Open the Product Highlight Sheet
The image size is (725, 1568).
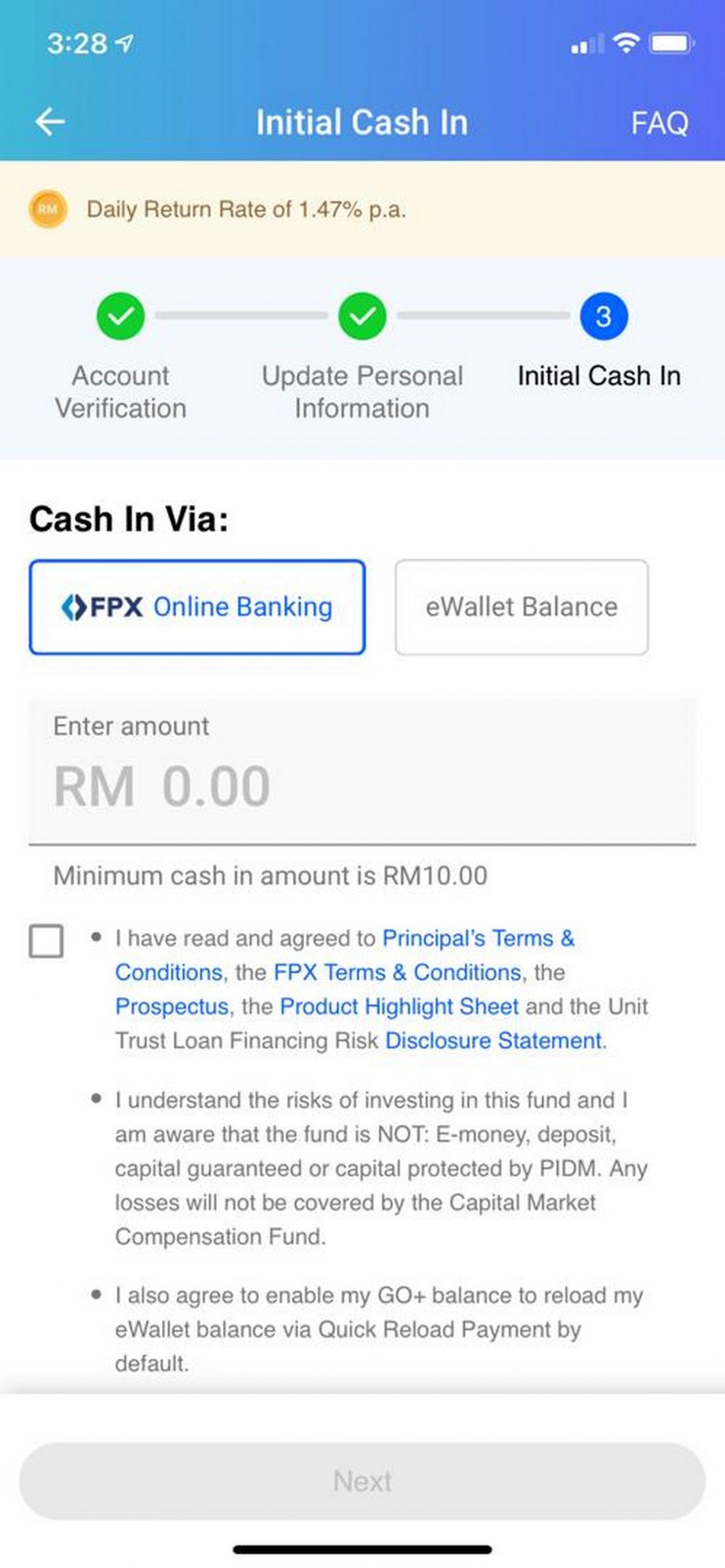coord(399,1006)
